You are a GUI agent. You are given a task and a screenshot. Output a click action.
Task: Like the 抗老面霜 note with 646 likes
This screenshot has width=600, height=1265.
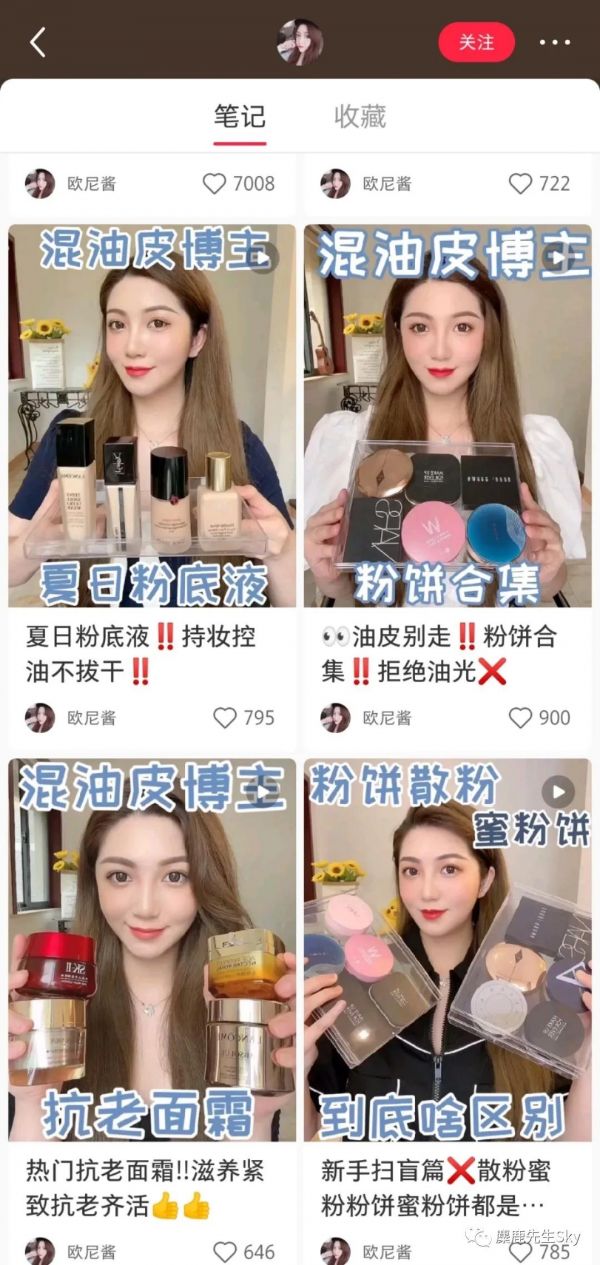[x=225, y=1251]
